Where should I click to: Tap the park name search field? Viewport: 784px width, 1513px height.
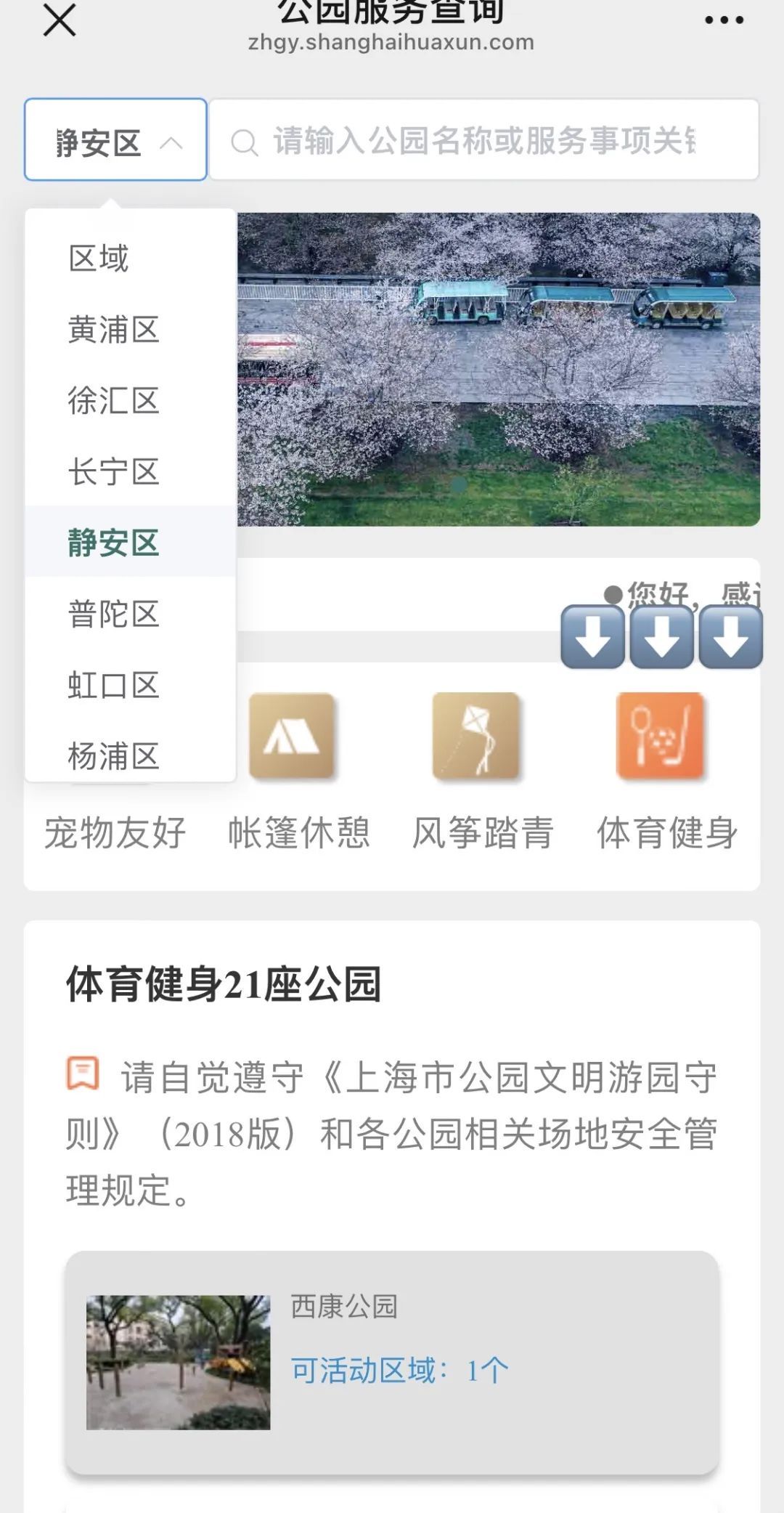click(483, 140)
